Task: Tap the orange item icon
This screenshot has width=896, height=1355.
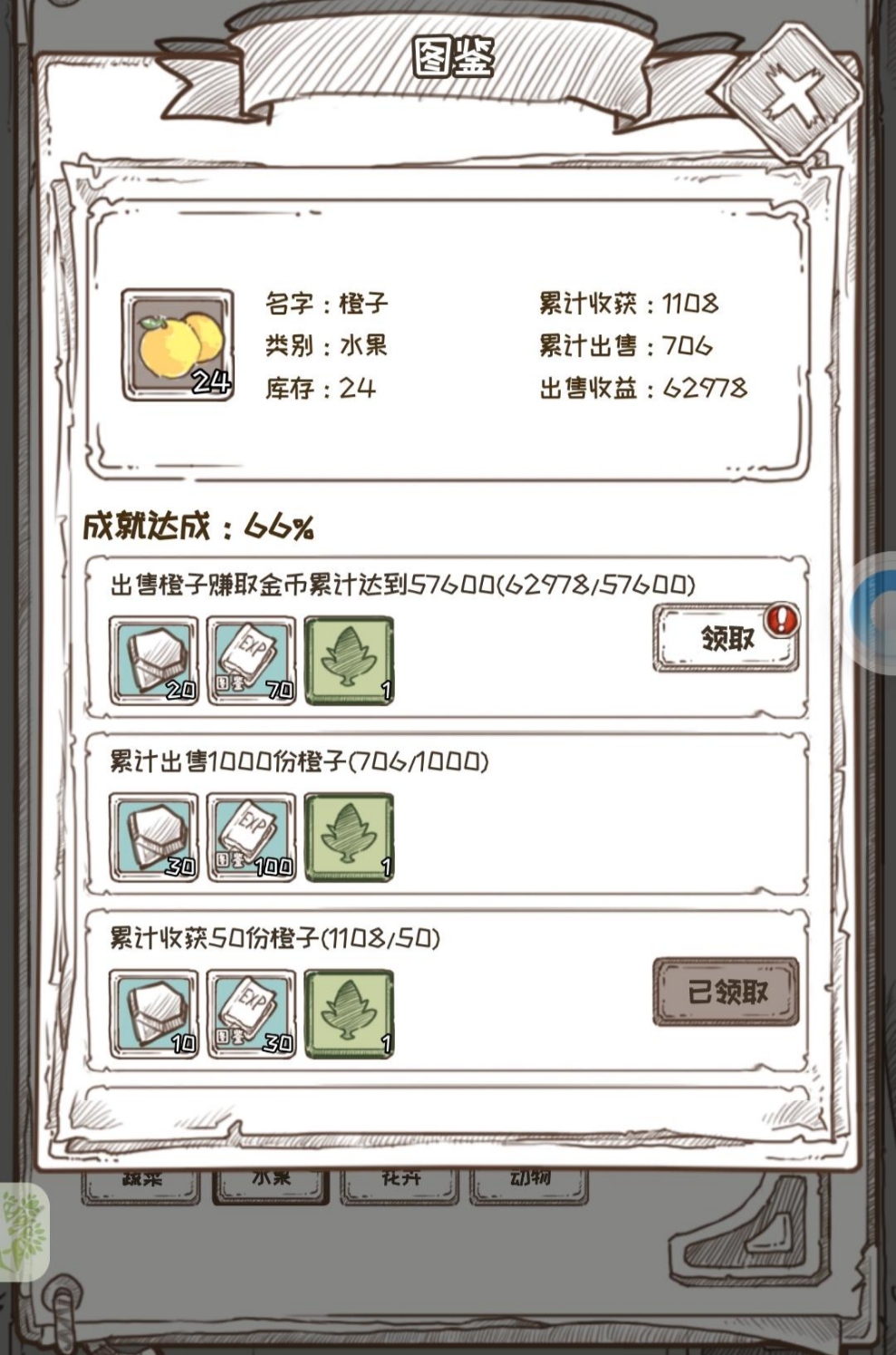Action: click(x=178, y=345)
